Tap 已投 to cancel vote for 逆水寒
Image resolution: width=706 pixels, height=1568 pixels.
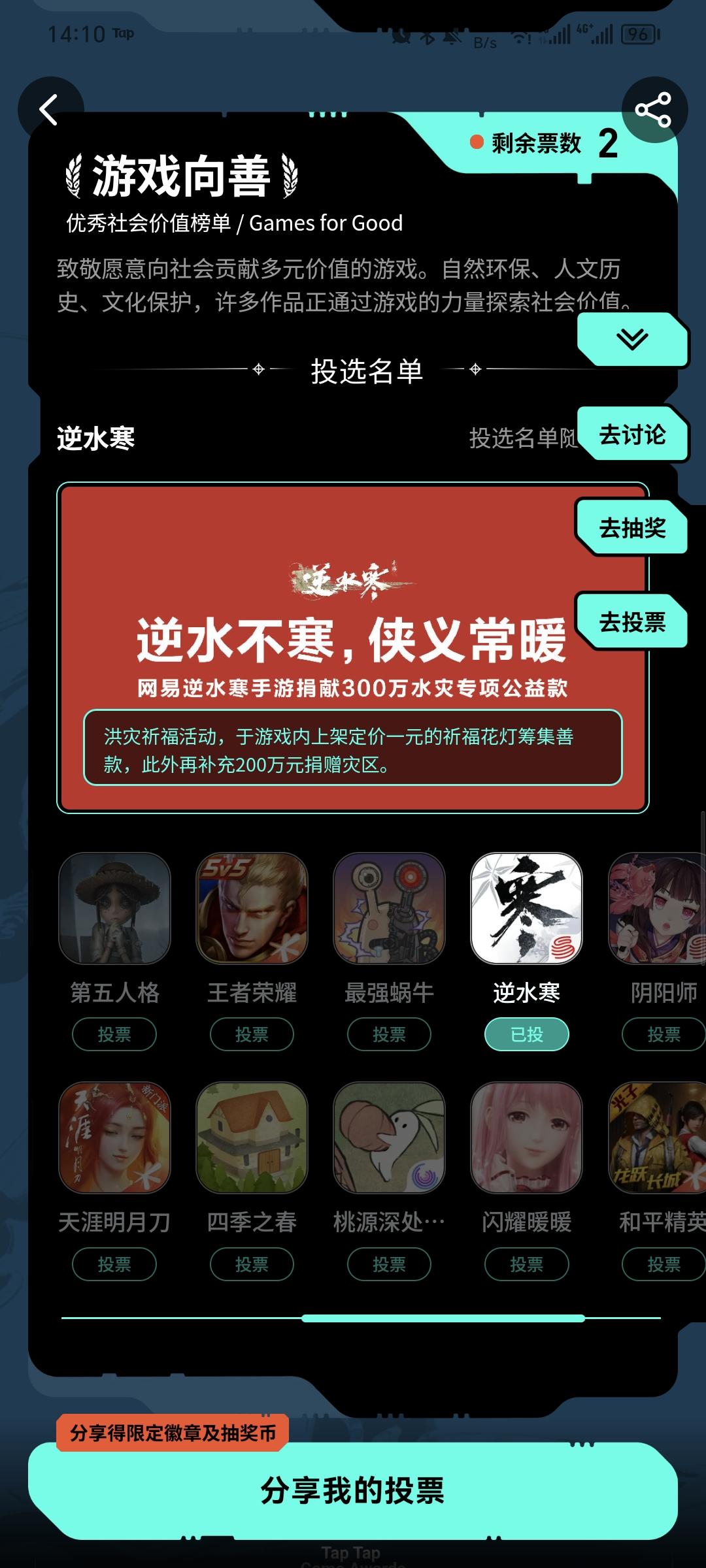point(526,1034)
